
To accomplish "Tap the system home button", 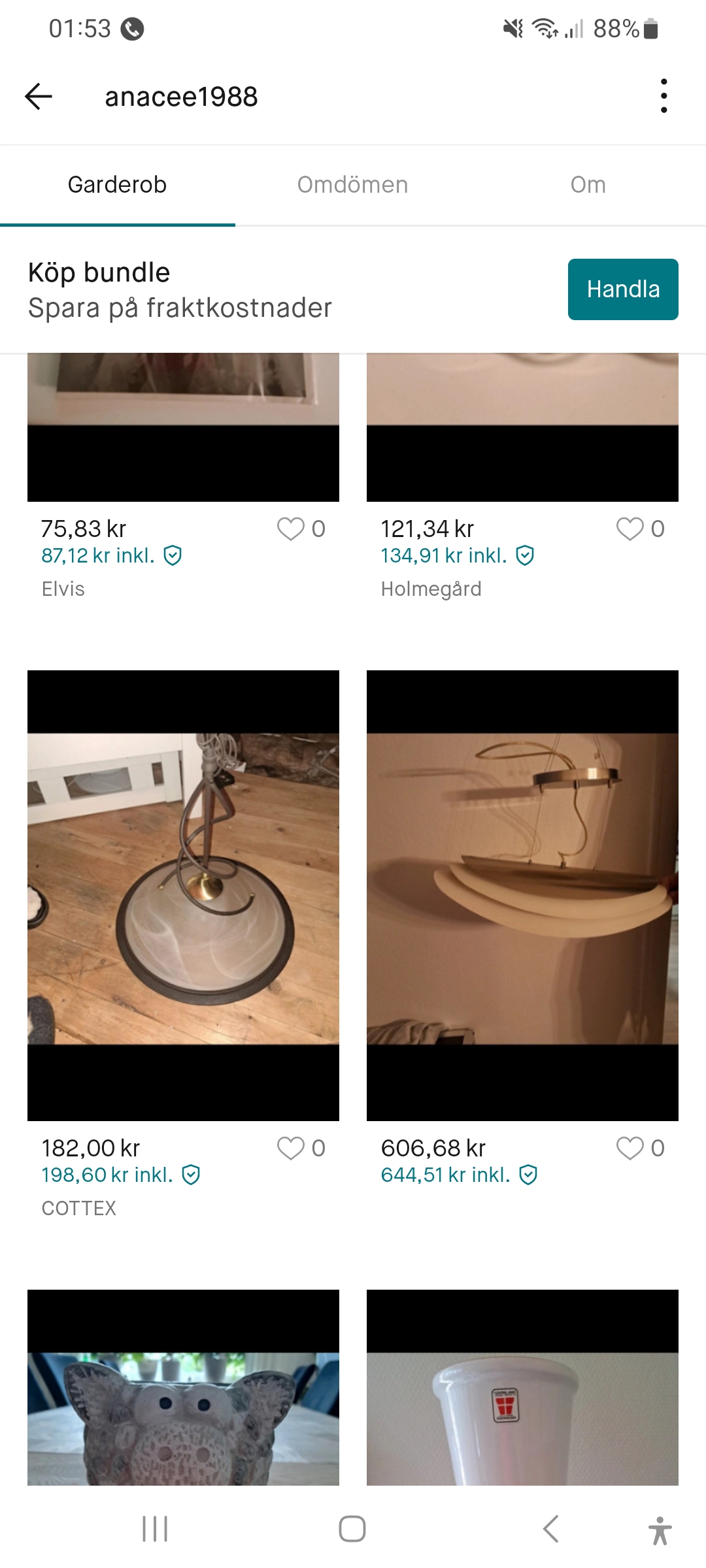I will 352,1529.
